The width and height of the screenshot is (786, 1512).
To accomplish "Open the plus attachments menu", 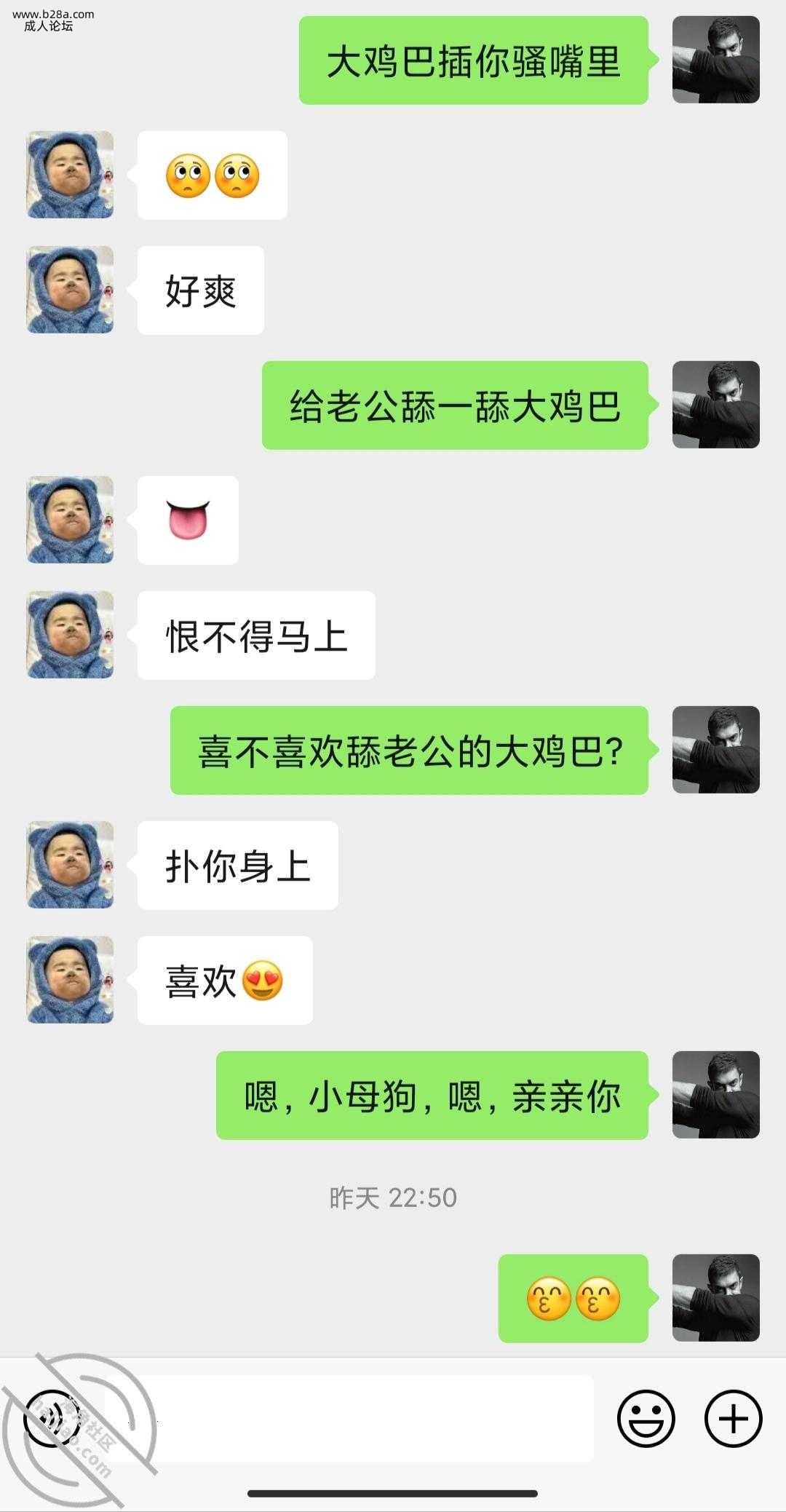I will [733, 1418].
